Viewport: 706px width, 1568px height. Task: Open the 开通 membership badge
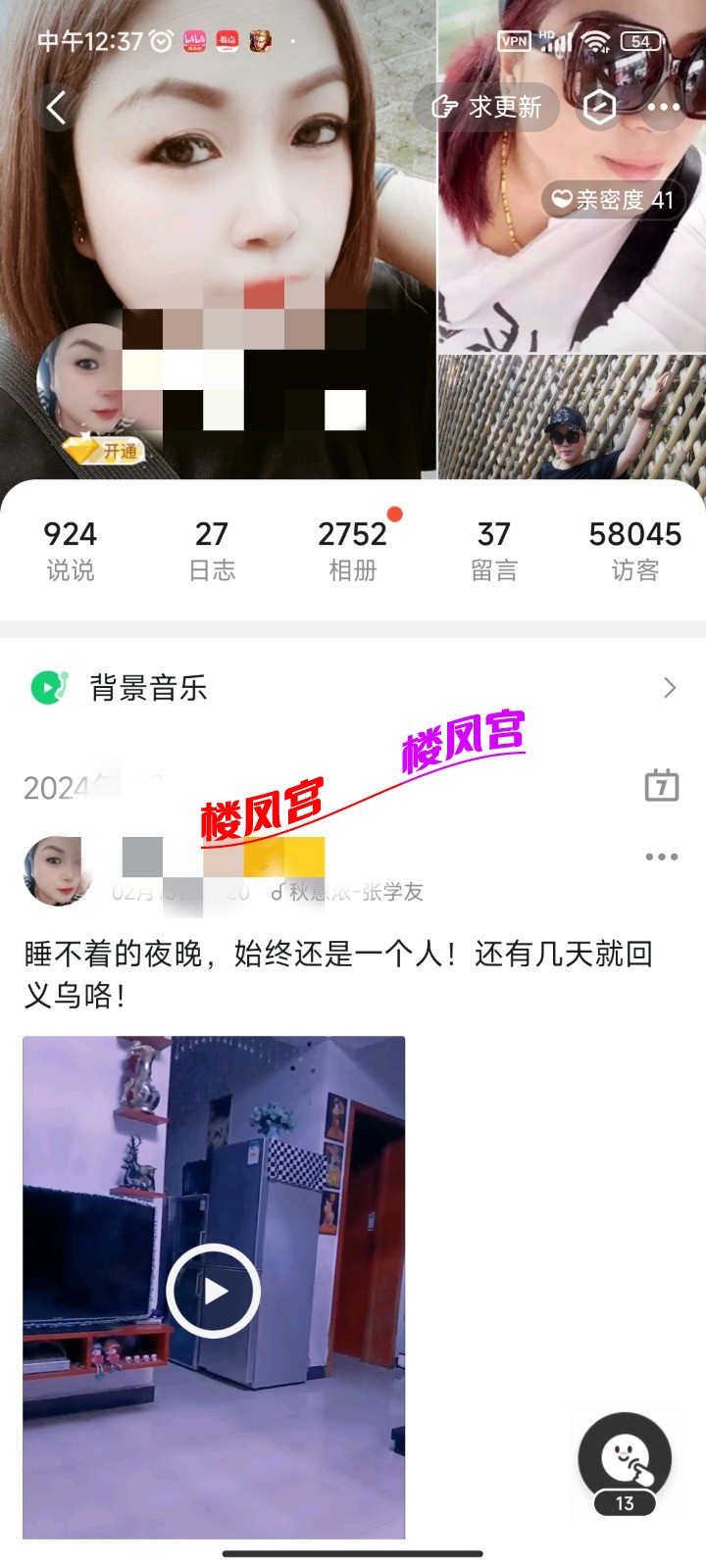[x=108, y=451]
